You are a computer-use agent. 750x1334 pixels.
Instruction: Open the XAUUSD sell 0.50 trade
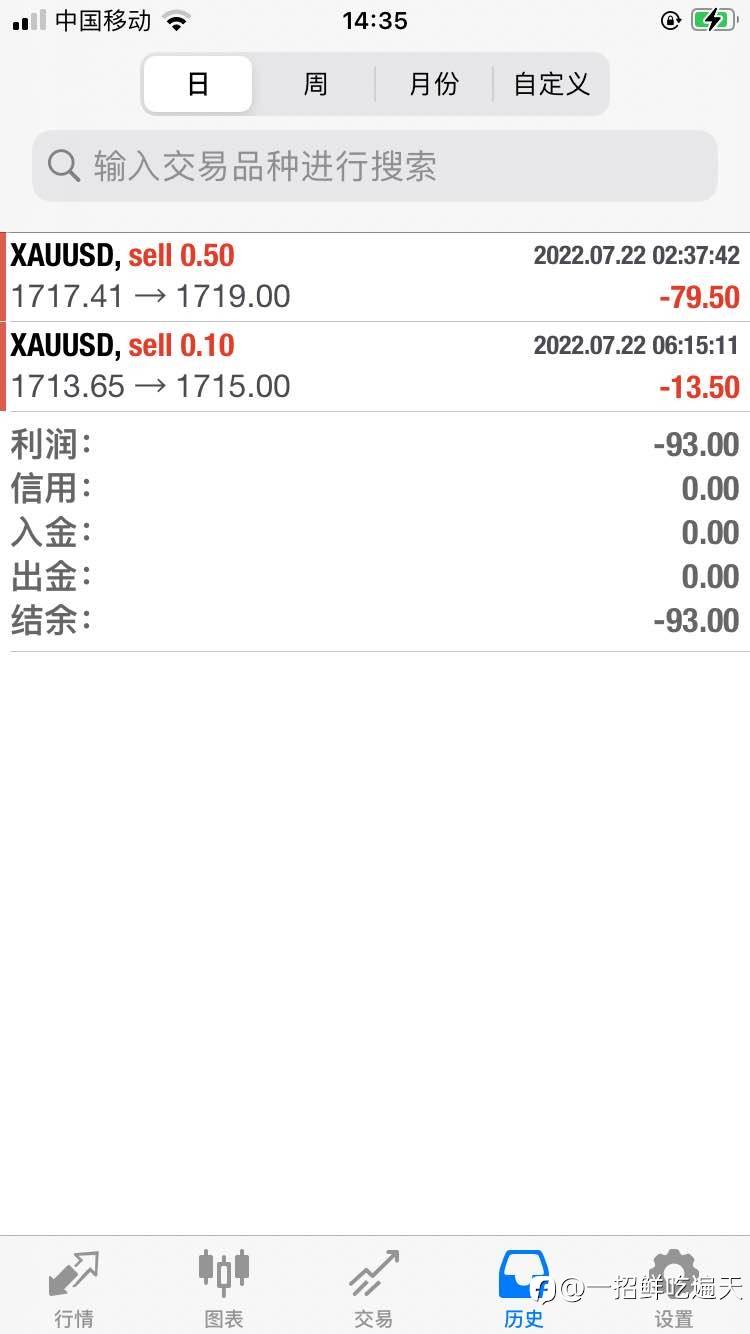(375, 277)
